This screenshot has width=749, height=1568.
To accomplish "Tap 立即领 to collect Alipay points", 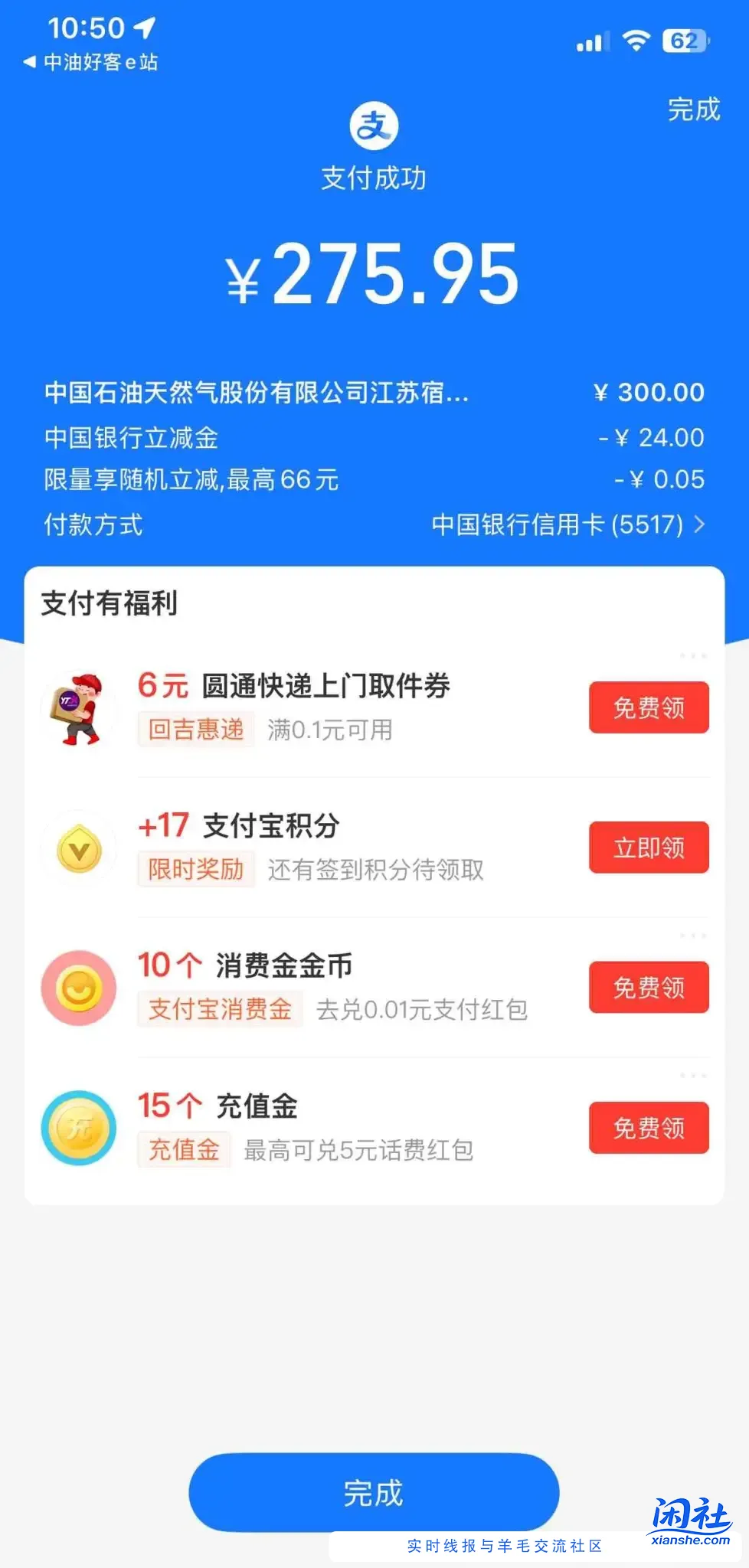I will [x=648, y=848].
